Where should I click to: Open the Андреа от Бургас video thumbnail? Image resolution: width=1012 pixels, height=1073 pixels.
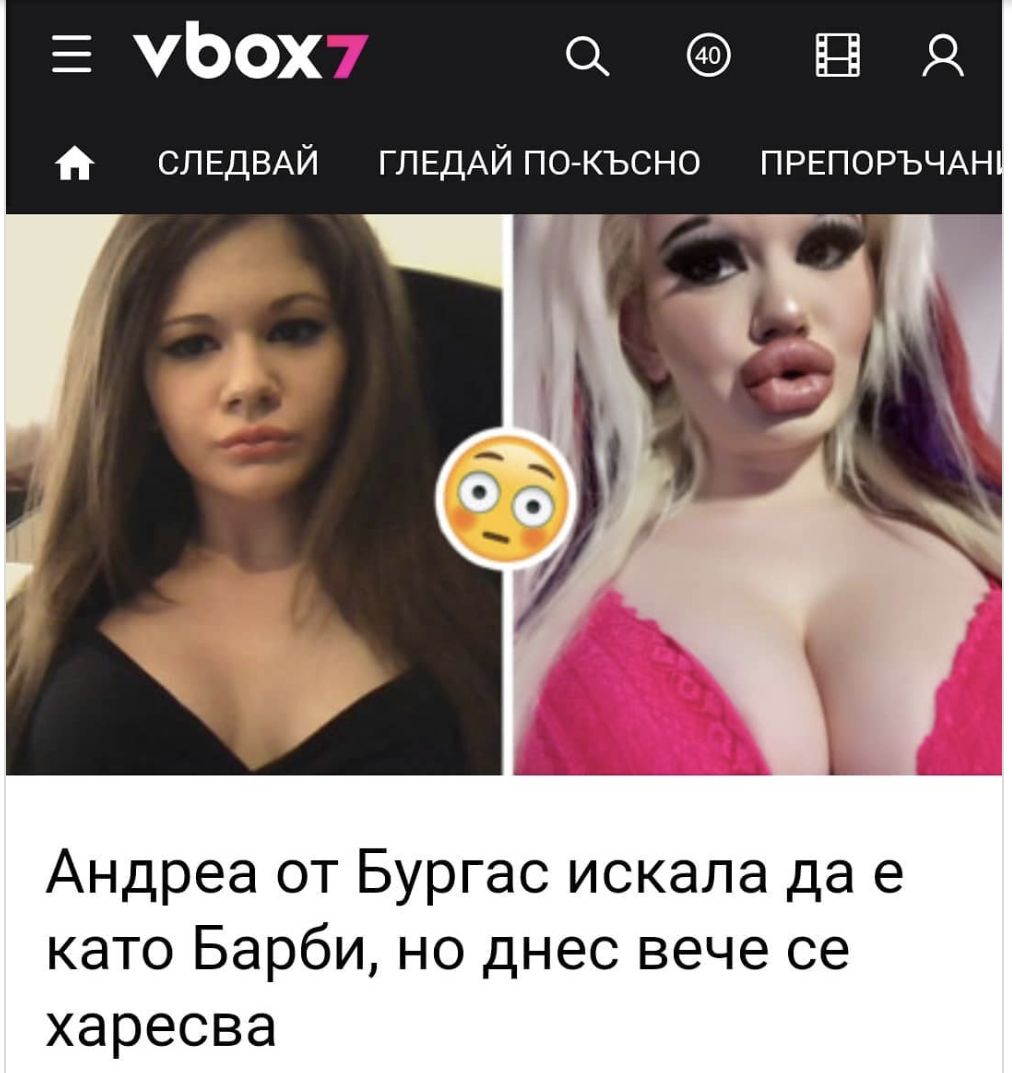(x=504, y=495)
